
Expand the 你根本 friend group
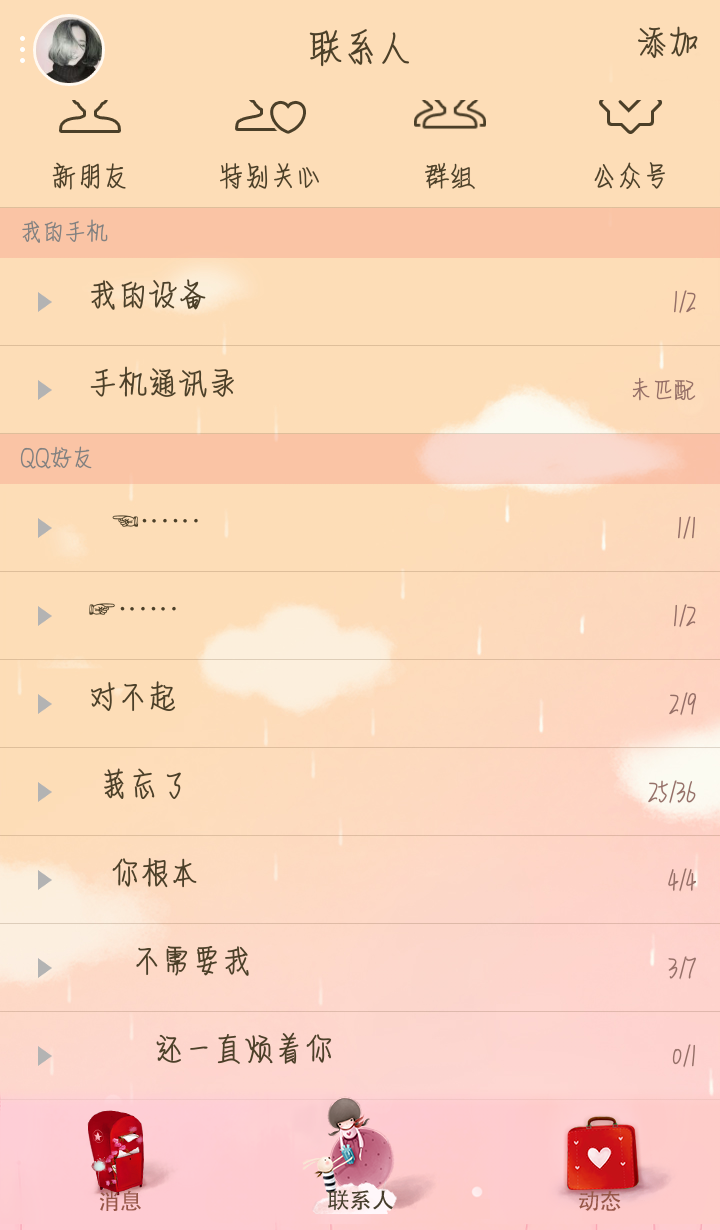[x=360, y=880]
